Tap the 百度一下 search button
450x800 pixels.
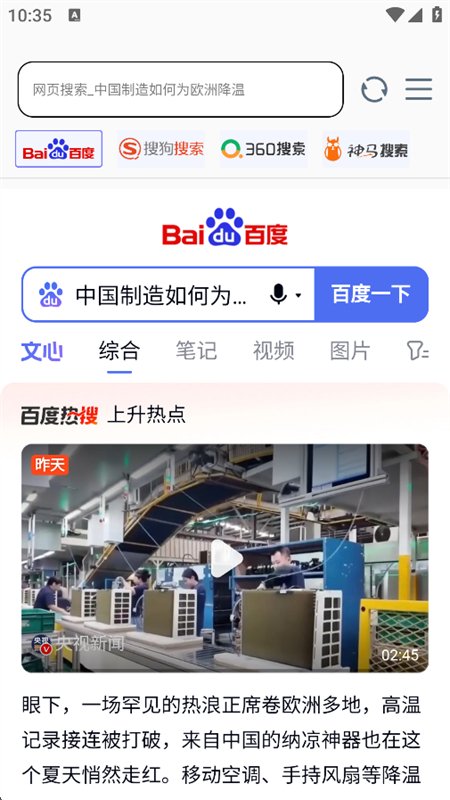click(371, 294)
